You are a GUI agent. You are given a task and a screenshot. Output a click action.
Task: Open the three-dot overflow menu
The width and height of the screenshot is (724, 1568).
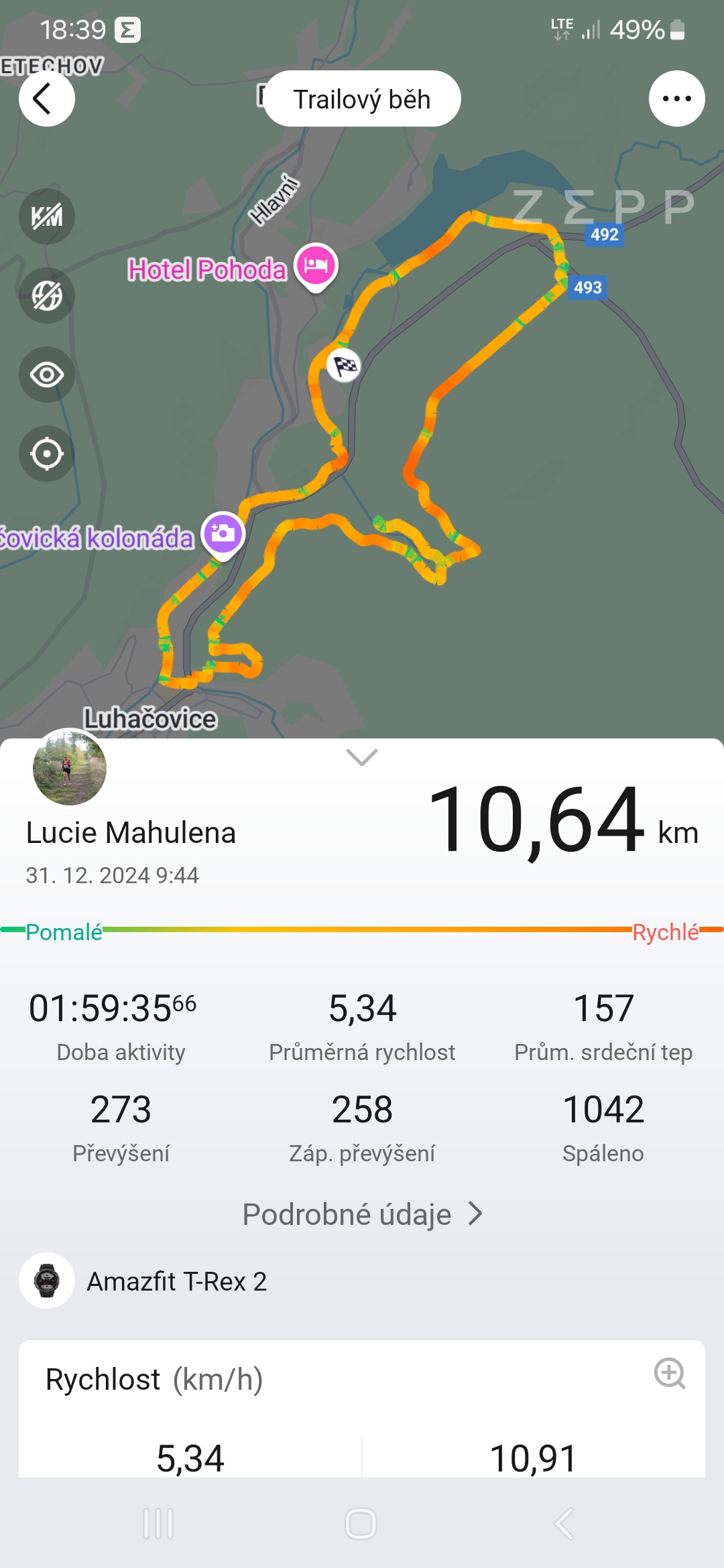(x=676, y=99)
